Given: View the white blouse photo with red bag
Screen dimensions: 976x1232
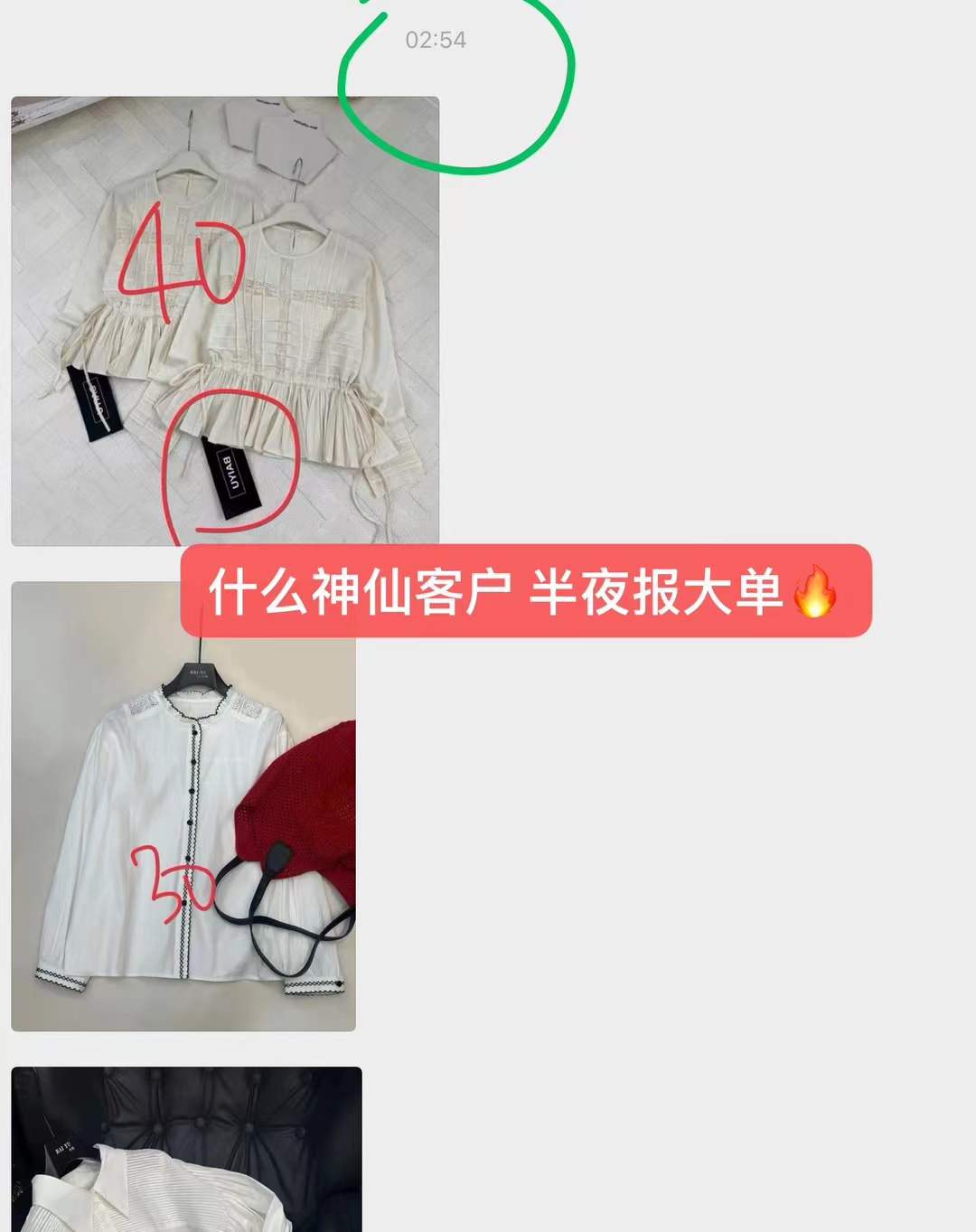Looking at the screenshot, I should [x=183, y=832].
